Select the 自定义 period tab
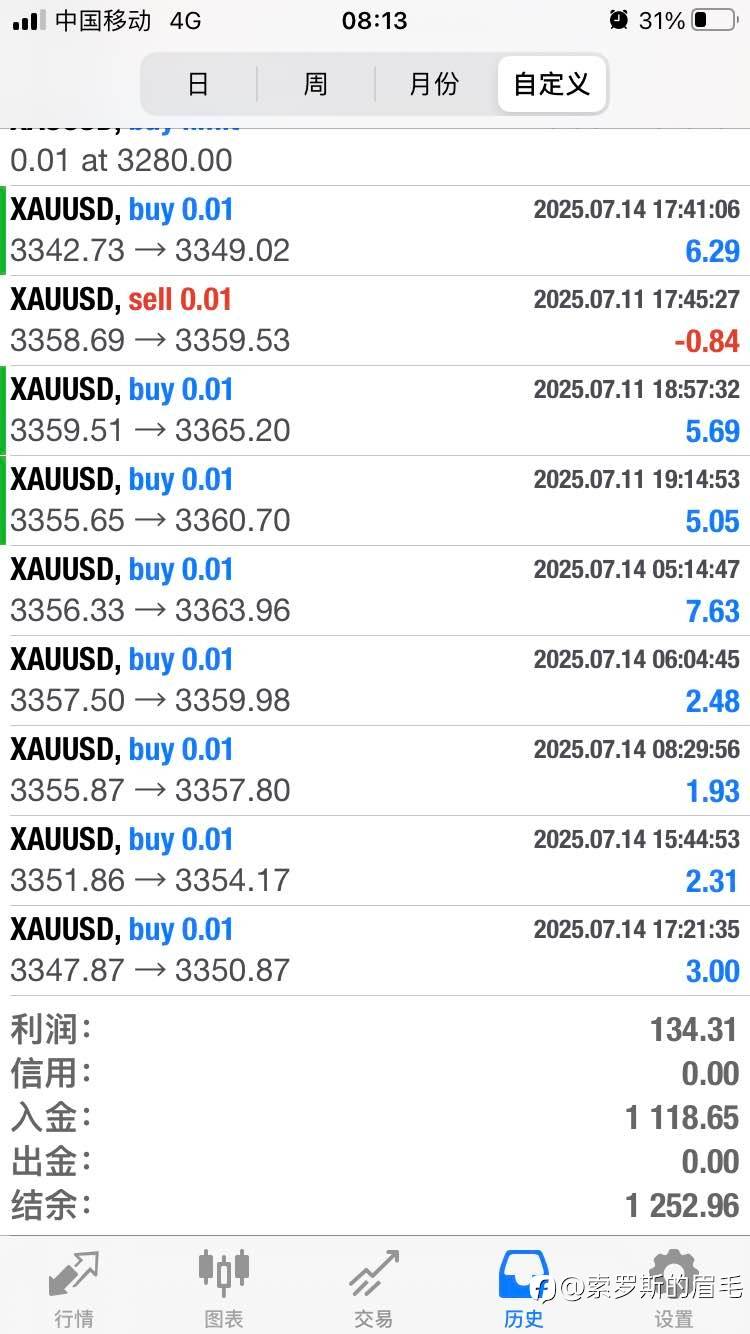The height and width of the screenshot is (1334, 750). (x=551, y=84)
